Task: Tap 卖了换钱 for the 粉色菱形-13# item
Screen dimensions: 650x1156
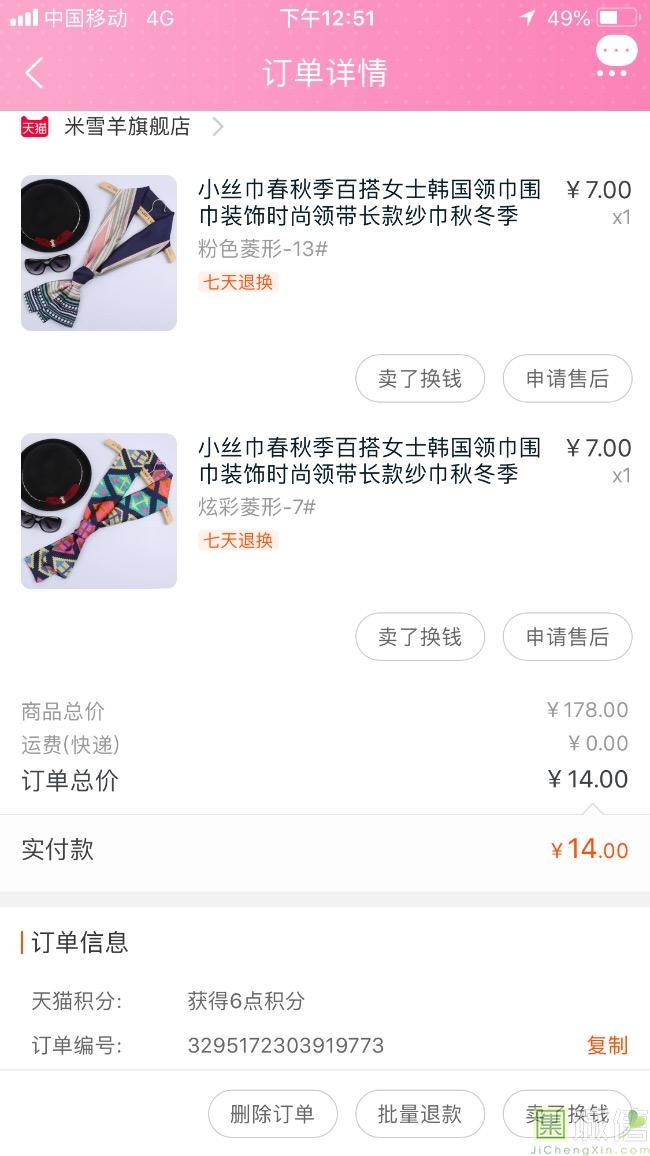Action: [x=420, y=379]
